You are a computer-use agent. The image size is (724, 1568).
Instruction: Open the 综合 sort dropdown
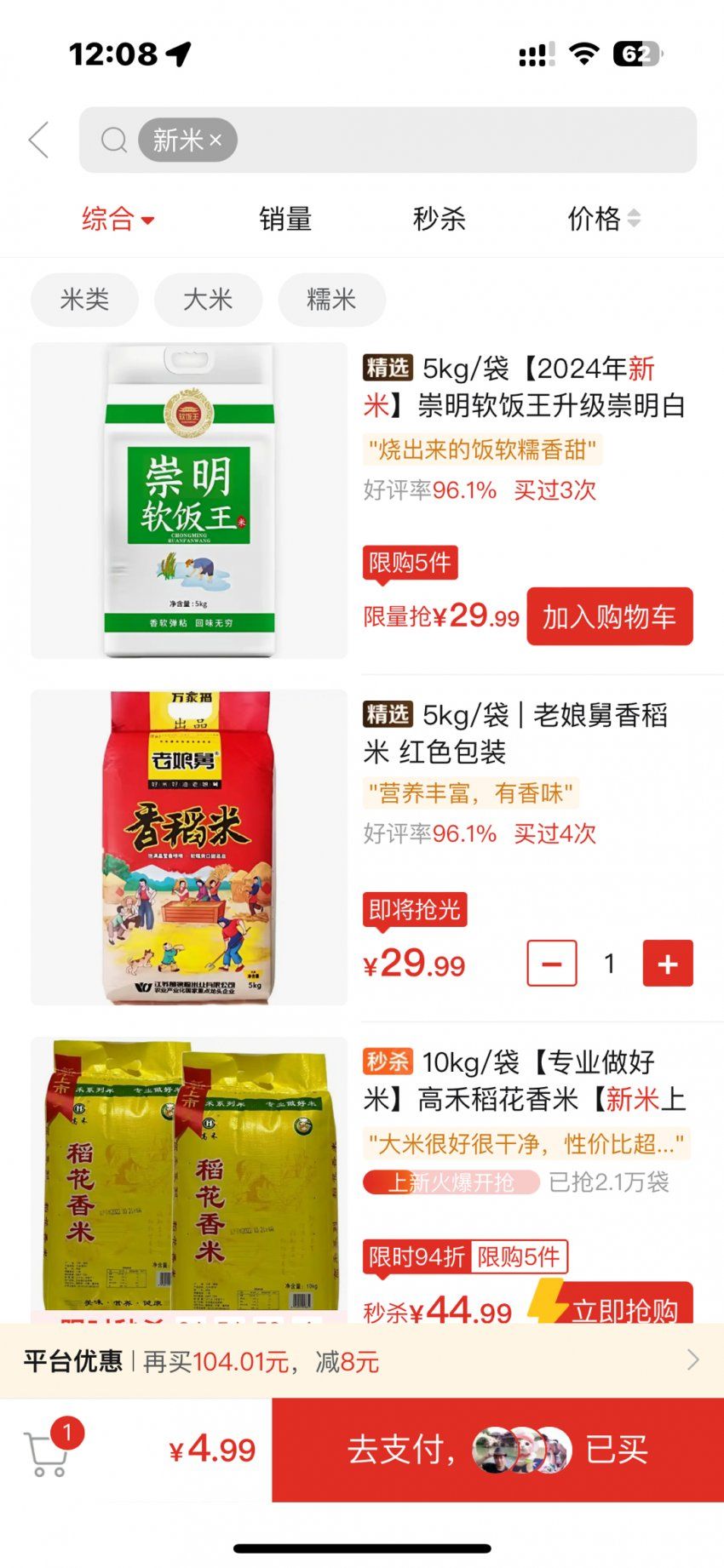click(118, 219)
